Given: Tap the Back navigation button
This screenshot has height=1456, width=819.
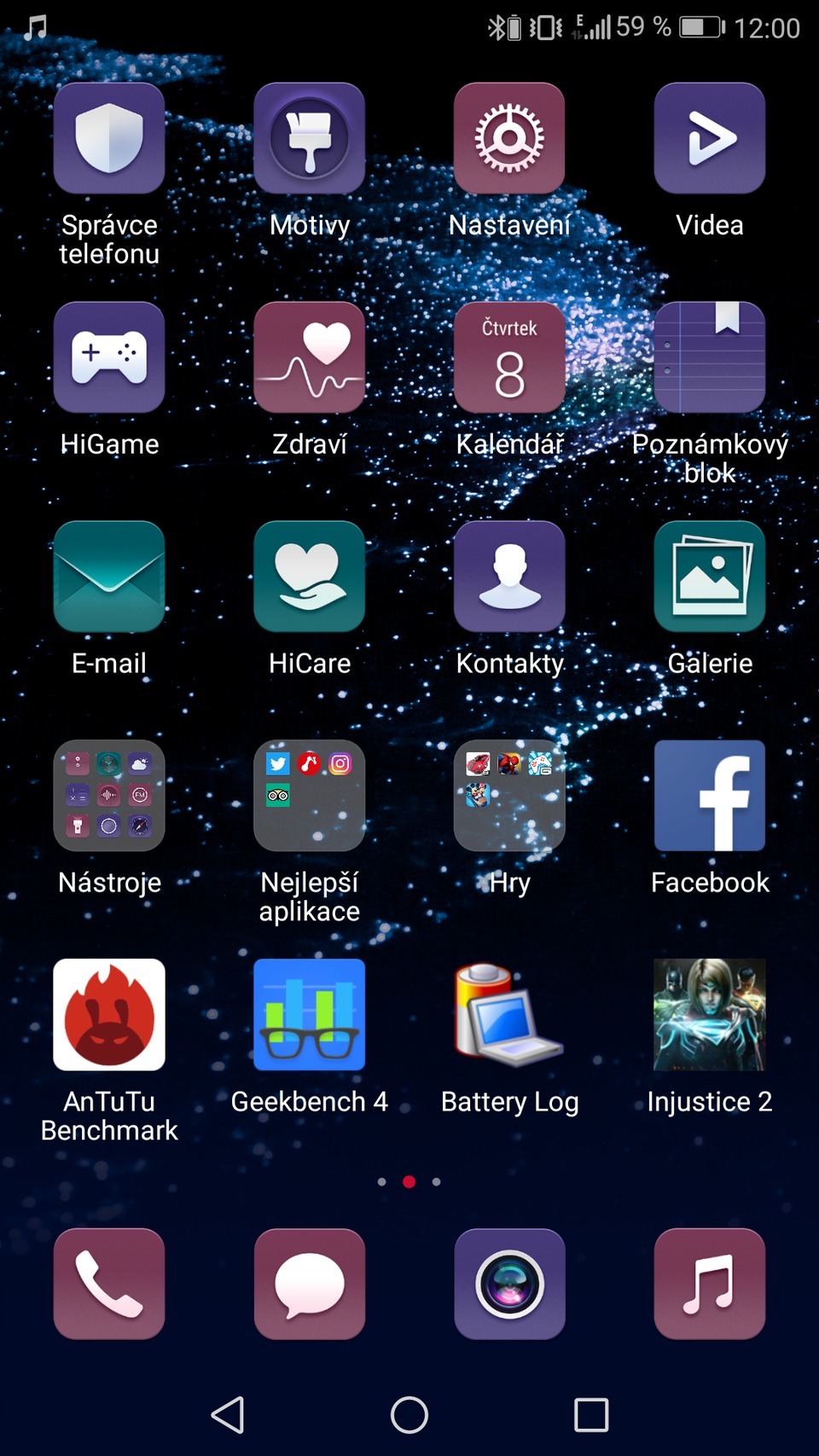Looking at the screenshot, I should [x=226, y=1413].
